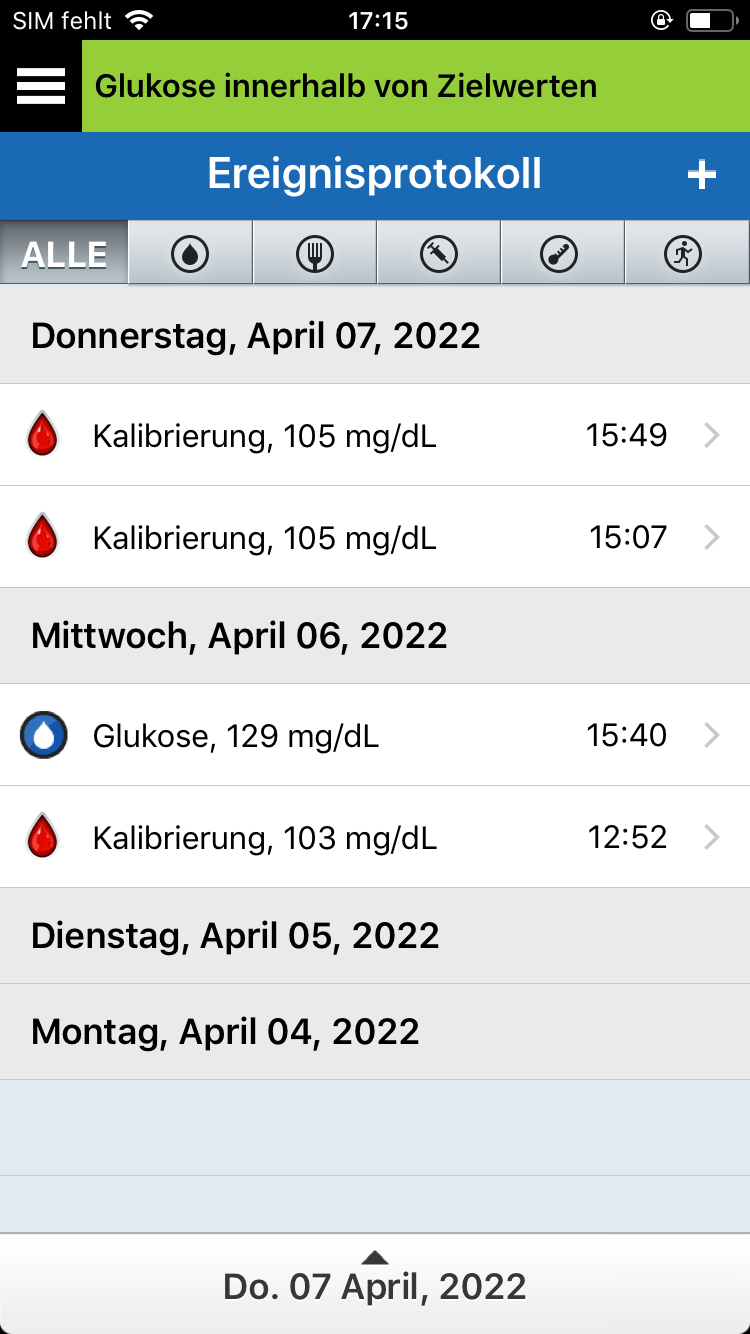Image resolution: width=750 pixels, height=1334 pixels.
Task: Filter events by glucose drop icon
Action: click(190, 254)
